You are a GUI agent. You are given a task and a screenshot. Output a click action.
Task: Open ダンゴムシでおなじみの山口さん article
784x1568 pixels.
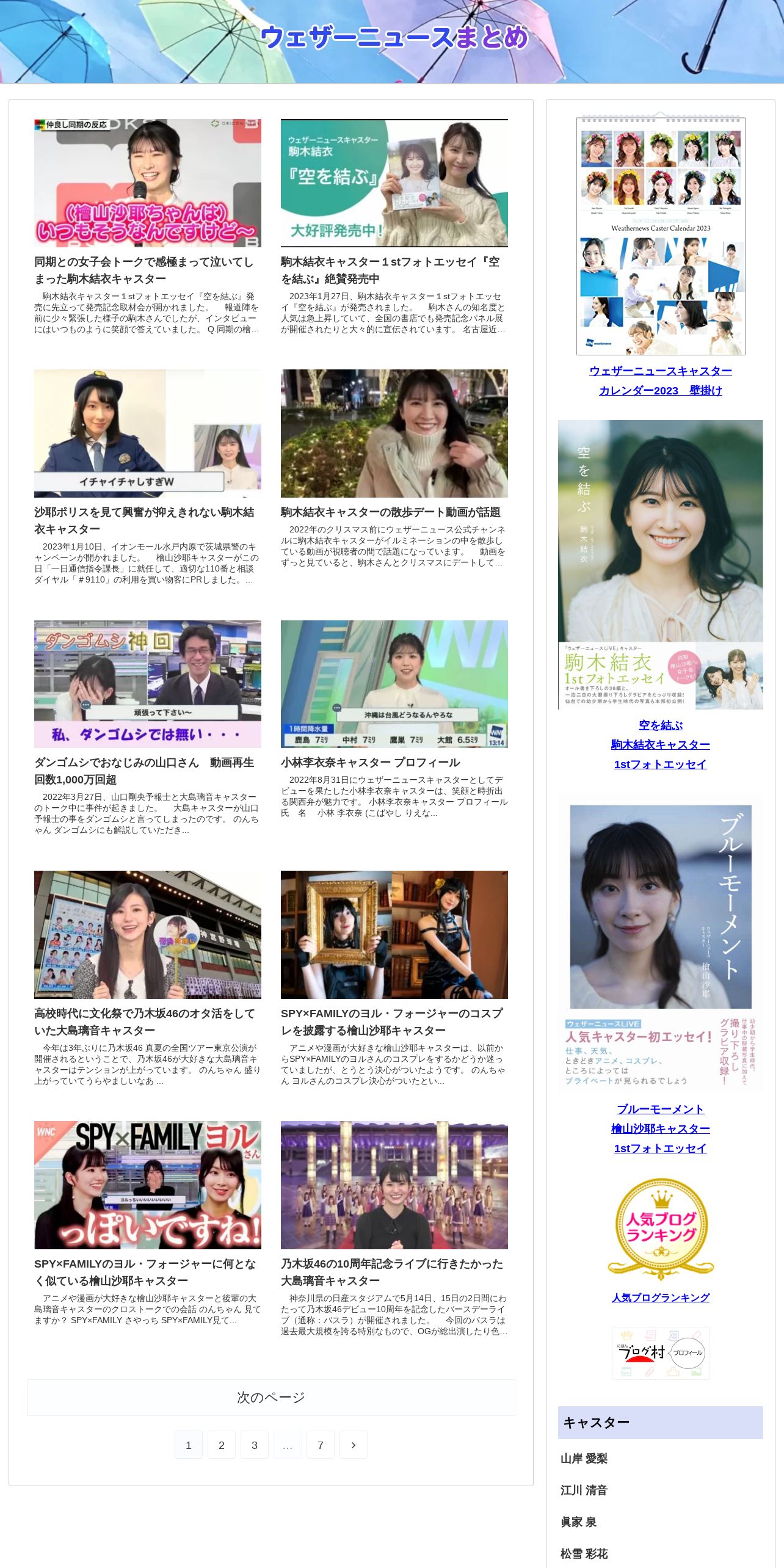(143, 771)
